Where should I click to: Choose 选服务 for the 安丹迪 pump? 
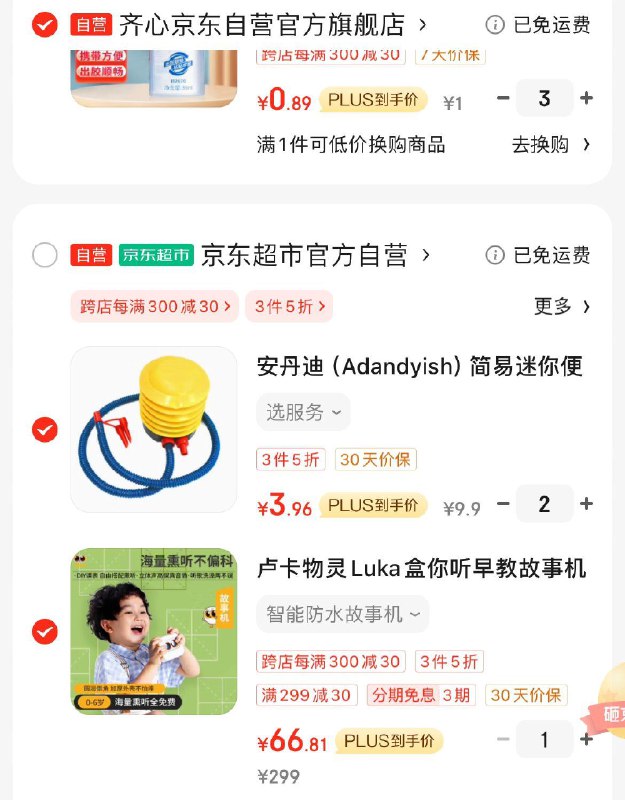click(303, 411)
